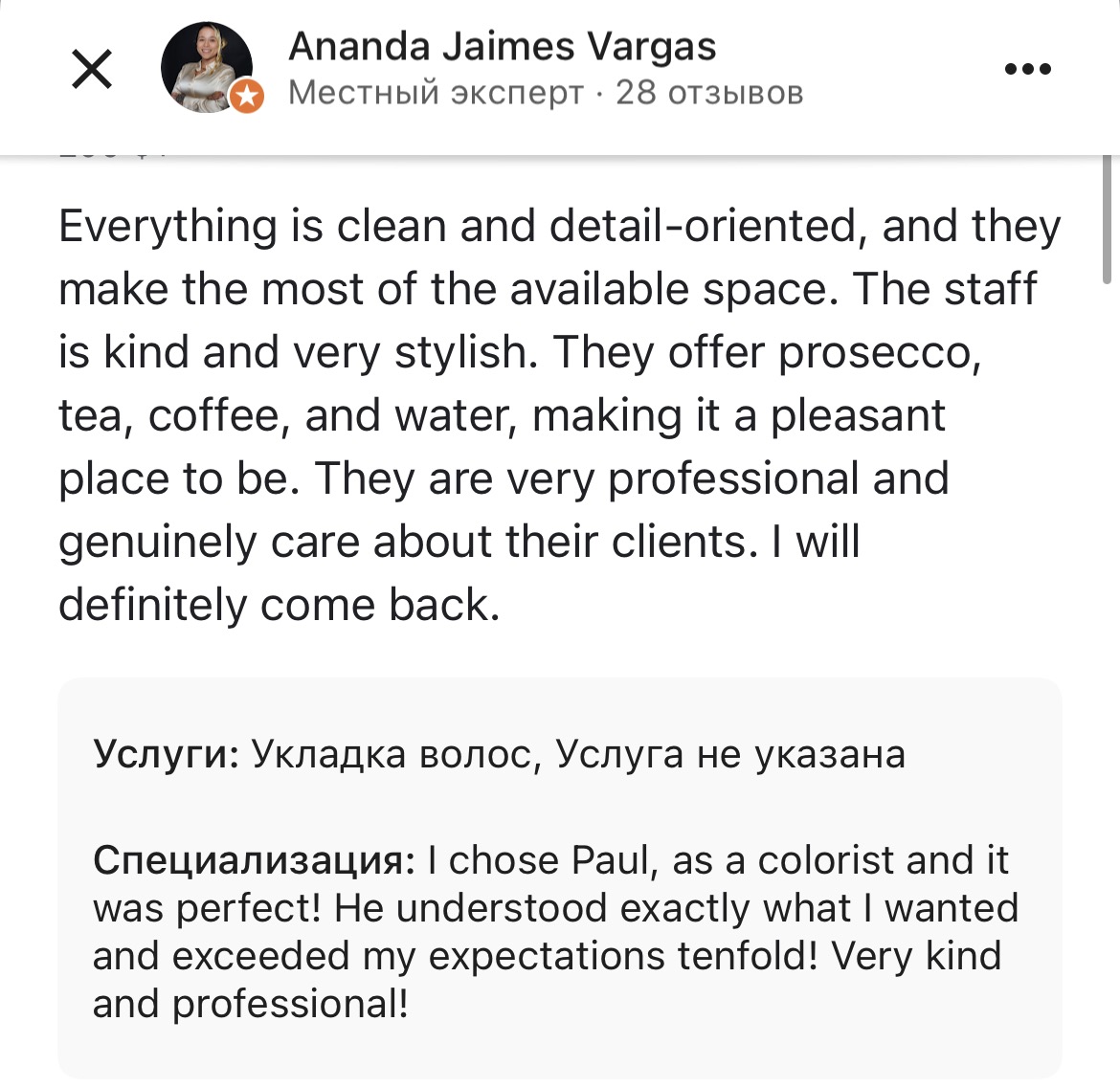Open Ananda Jaimes Vargas's profile
Image resolution: width=1120 pixels, height=1088 pixels.
point(502,47)
